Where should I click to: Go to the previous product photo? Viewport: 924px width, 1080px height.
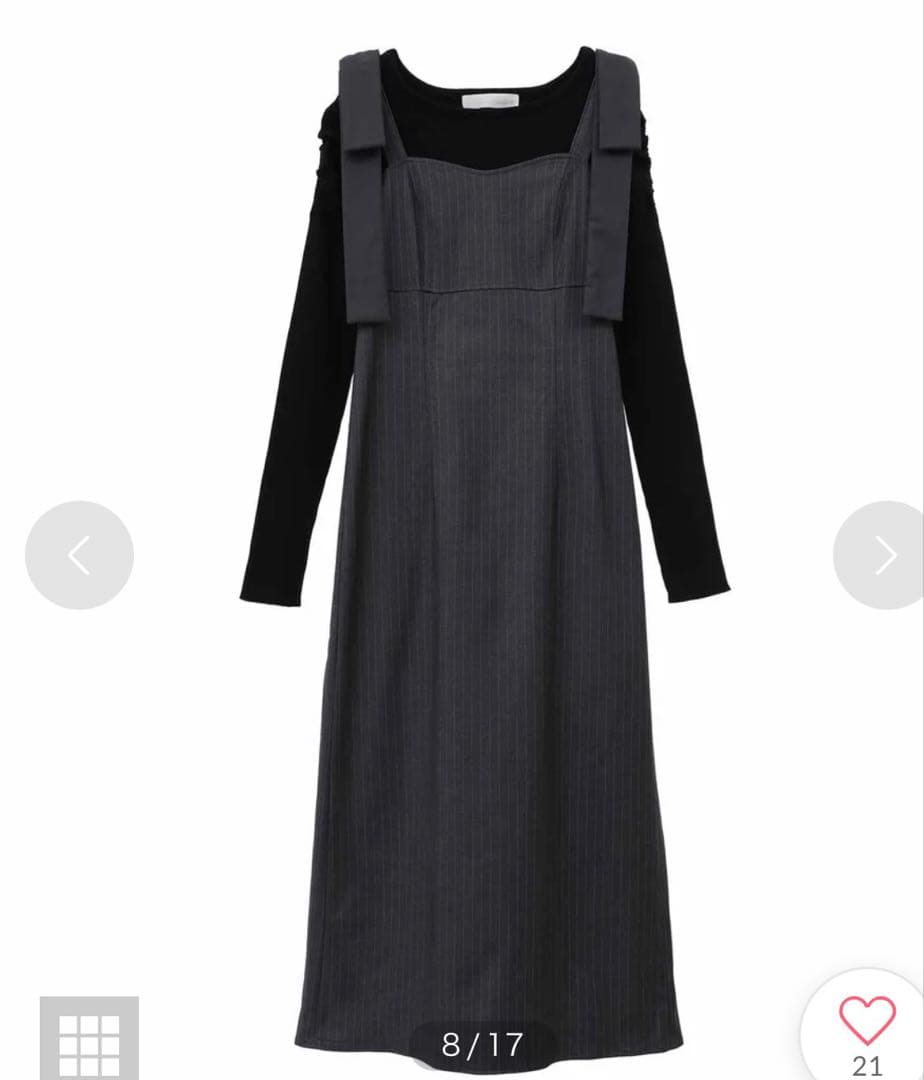tap(79, 555)
